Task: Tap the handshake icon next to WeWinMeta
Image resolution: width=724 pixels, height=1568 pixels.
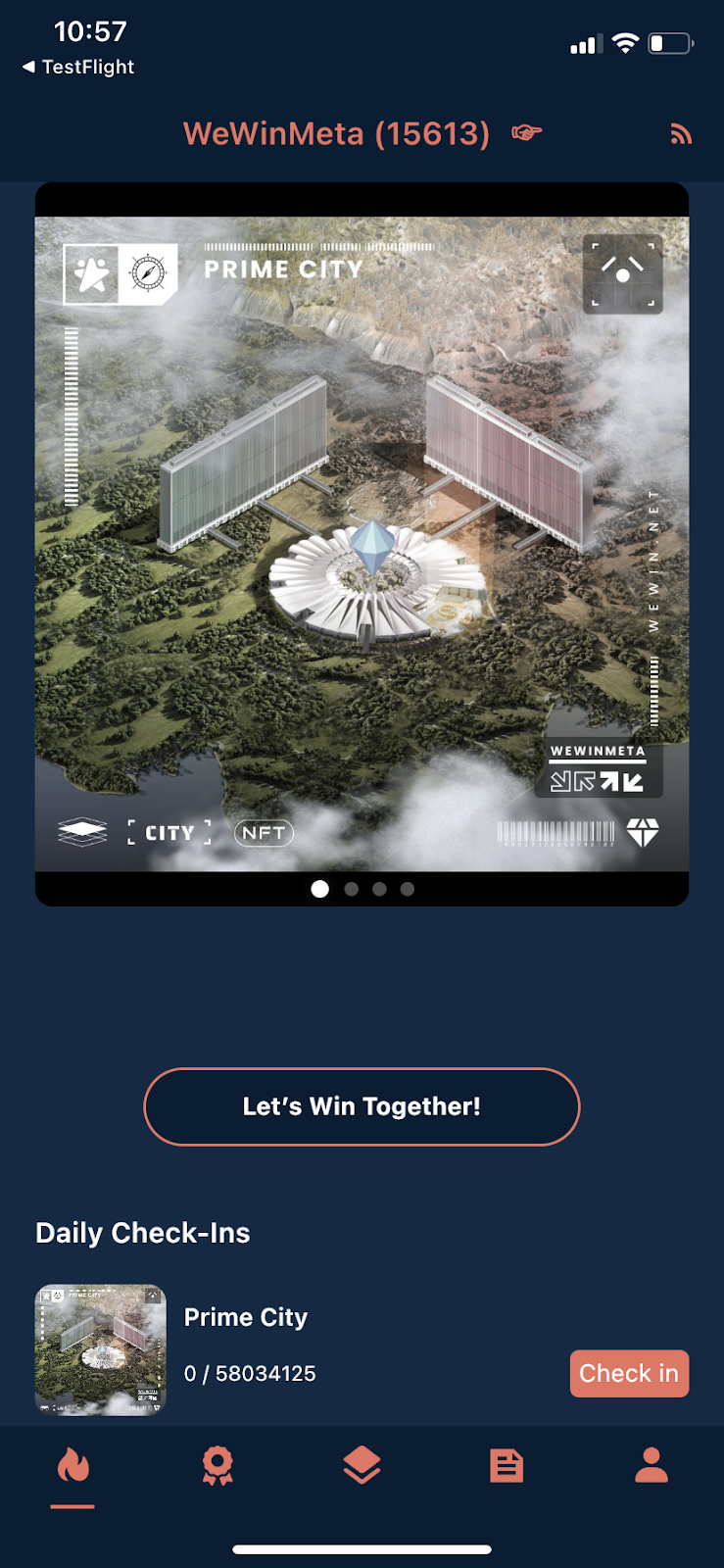Action: [x=527, y=132]
